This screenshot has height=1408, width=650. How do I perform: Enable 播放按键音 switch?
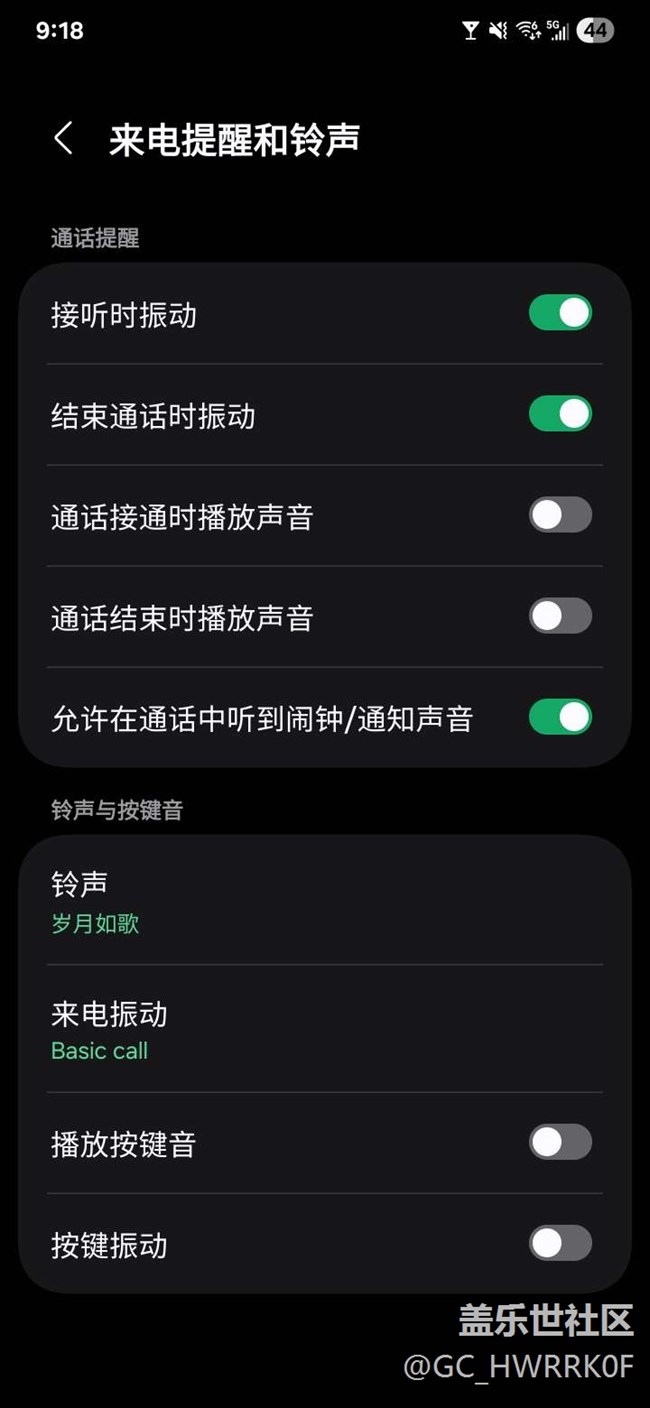tap(560, 1142)
